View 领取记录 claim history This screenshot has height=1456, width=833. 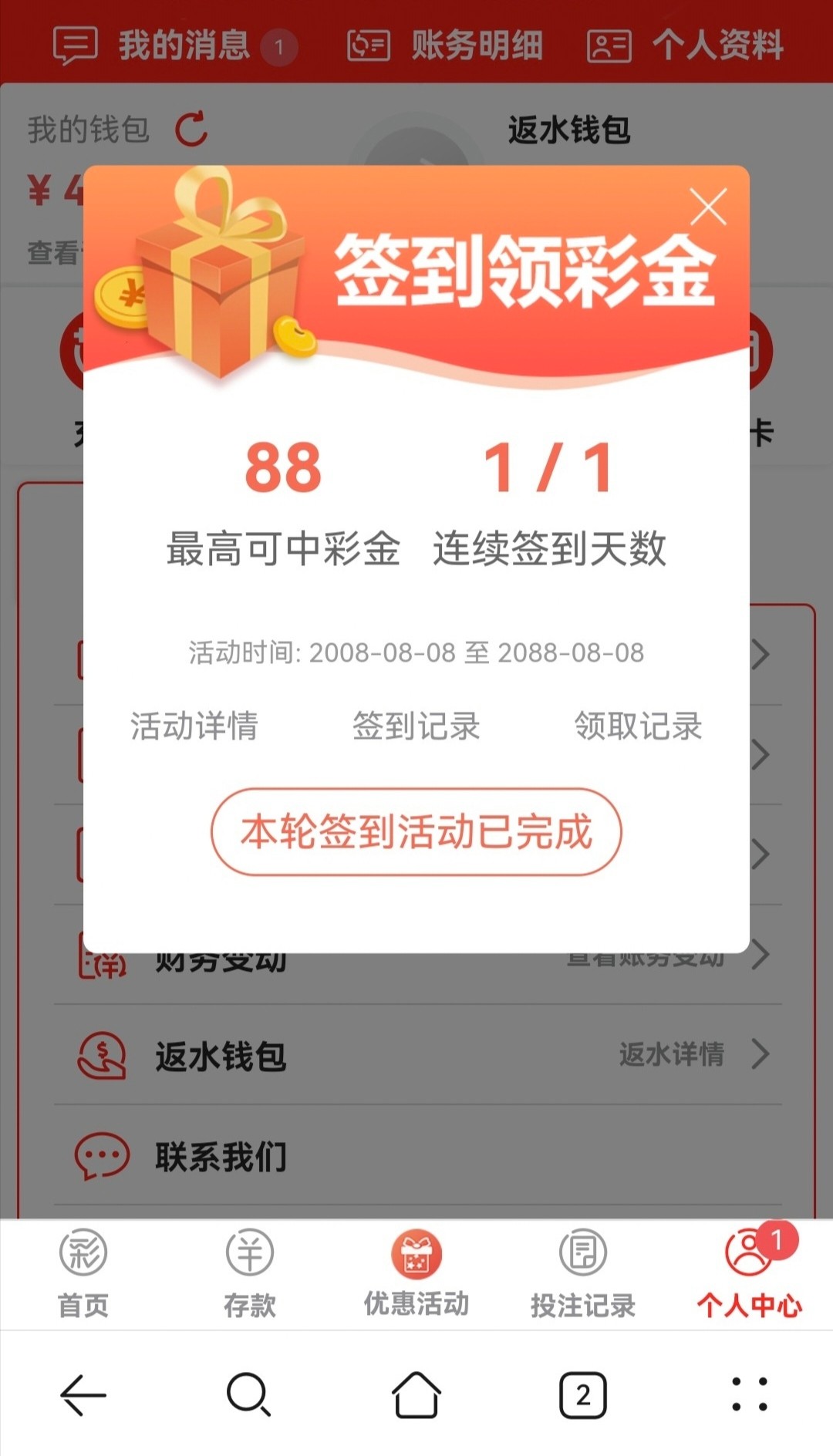point(638,726)
